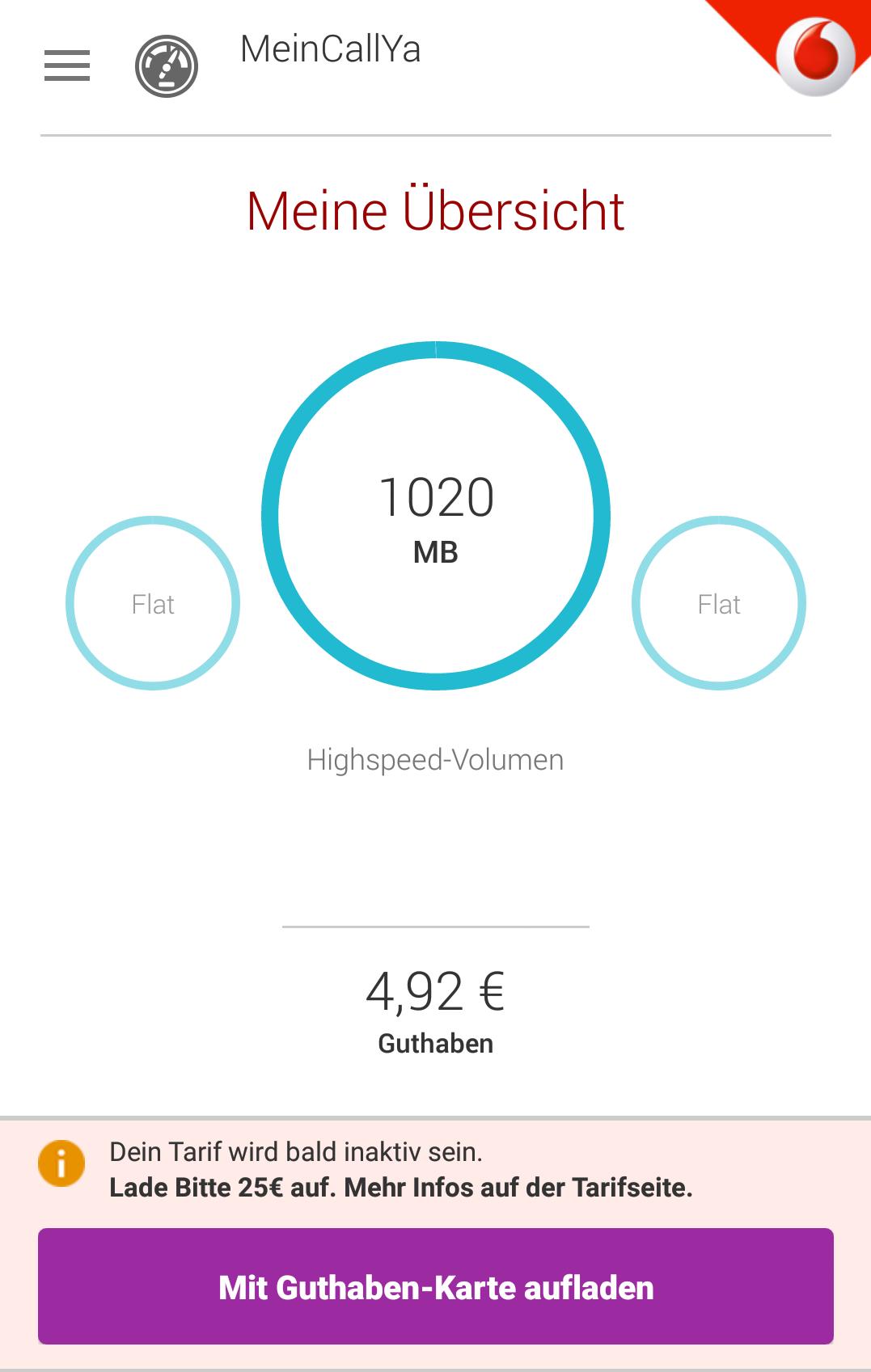This screenshot has height=1372, width=871.
Task: Tap the speedometer dashboard icon
Action: (x=167, y=67)
